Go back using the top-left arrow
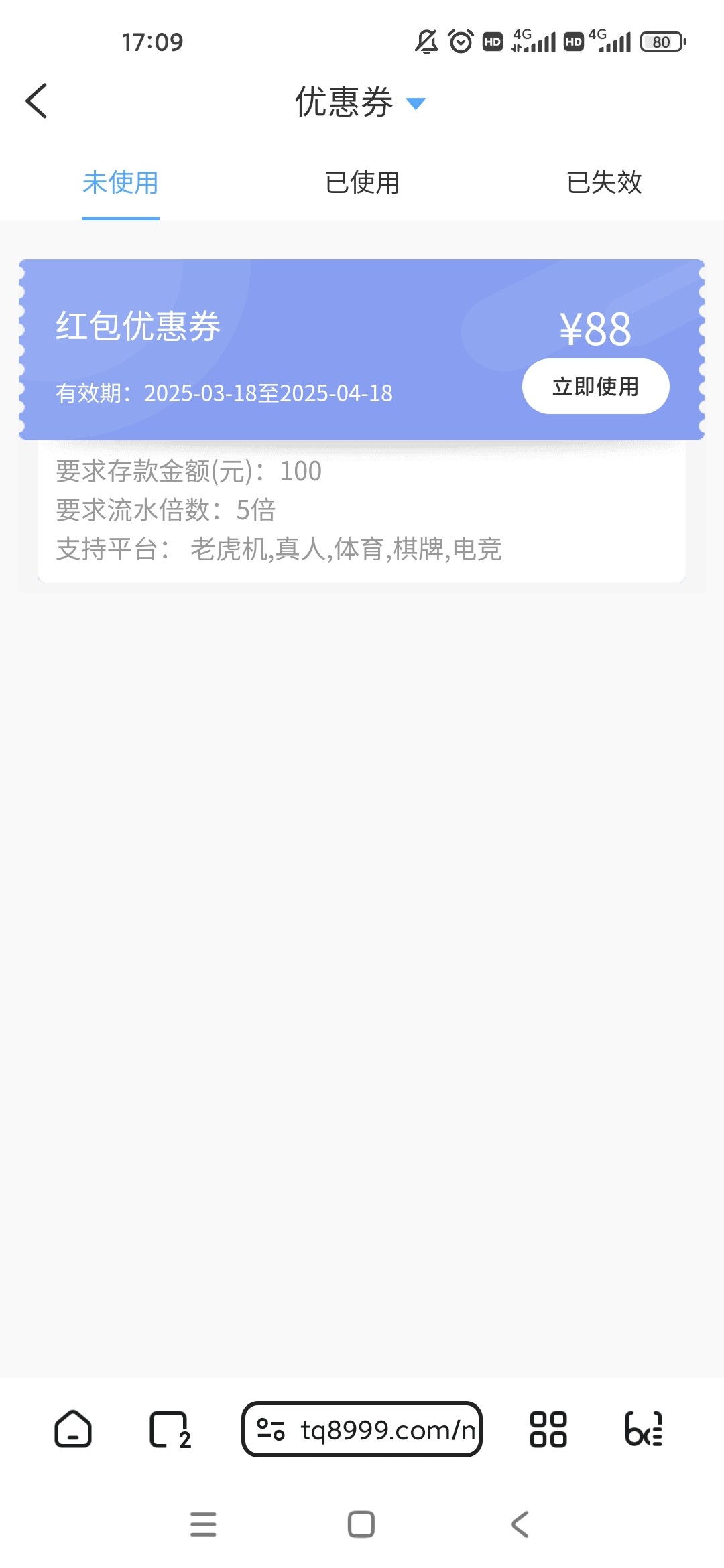This screenshot has height=1568, width=724. [x=36, y=101]
